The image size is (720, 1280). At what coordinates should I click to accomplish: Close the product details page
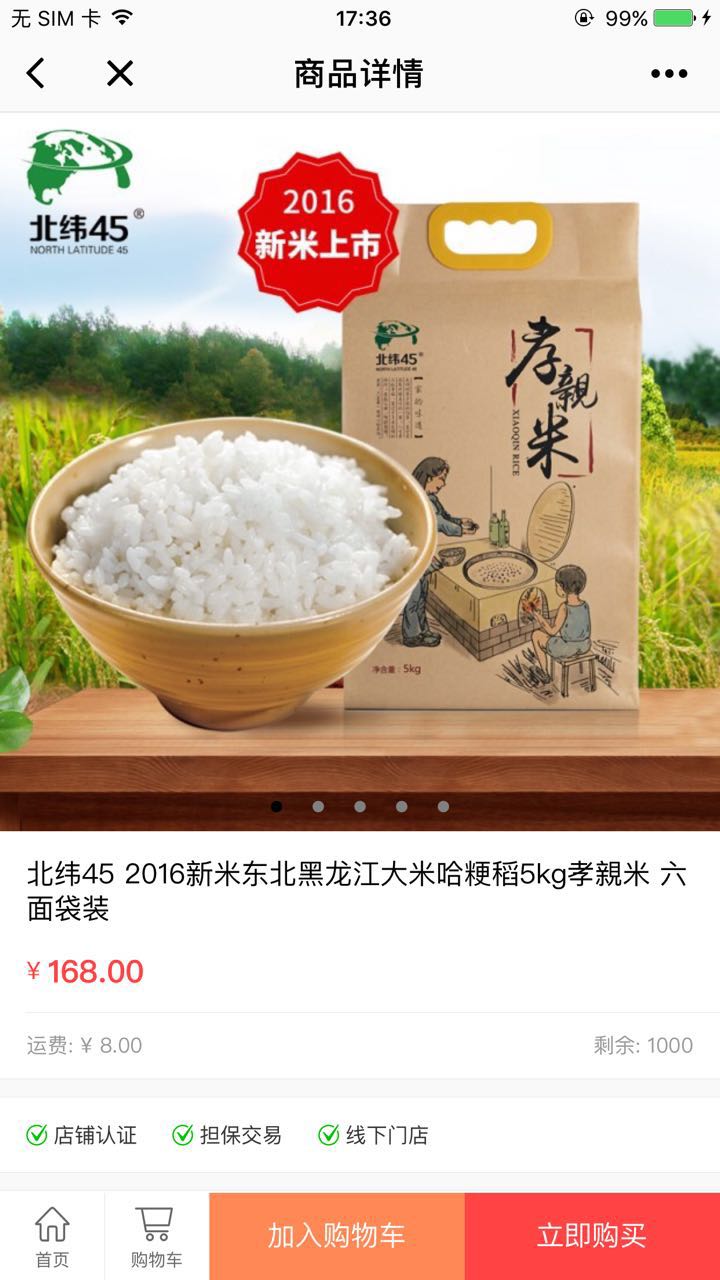pyautogui.click(x=120, y=73)
